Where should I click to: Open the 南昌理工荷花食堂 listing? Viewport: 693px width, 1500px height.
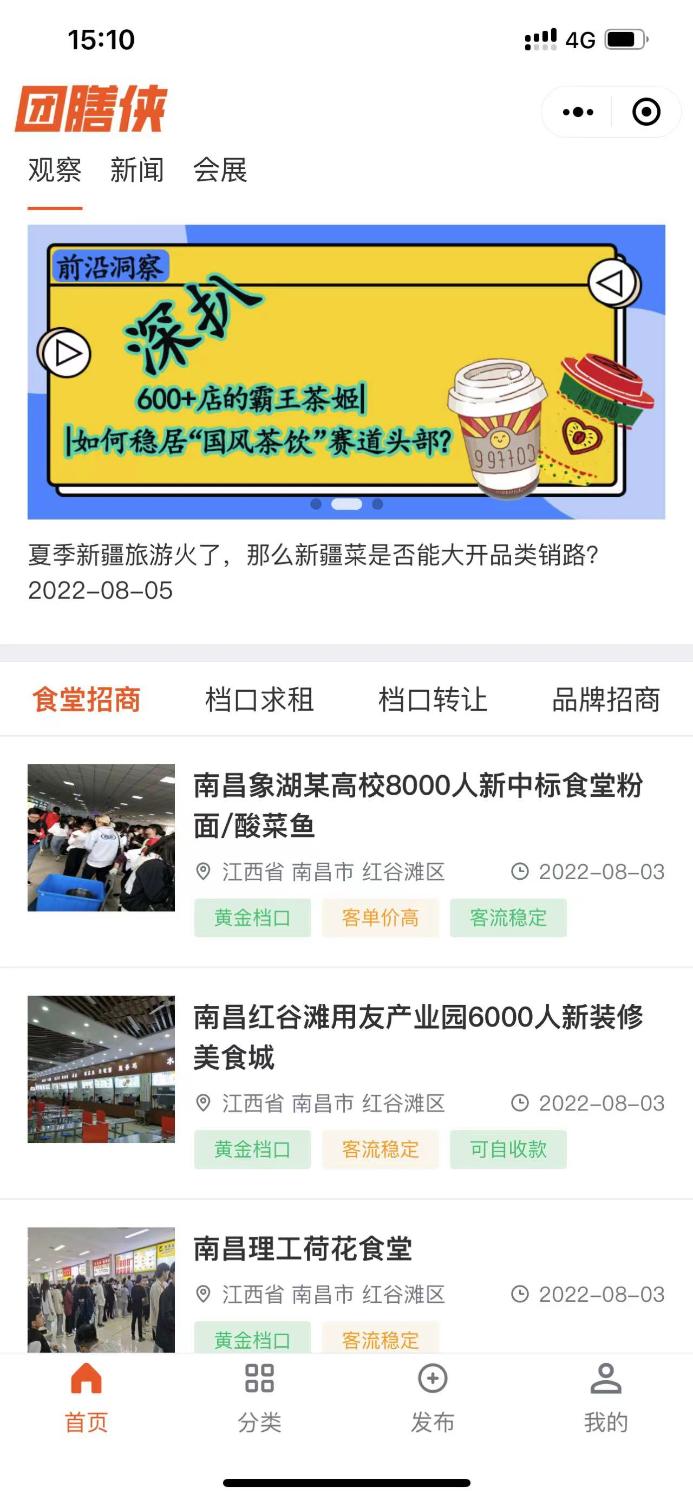tap(346, 1278)
